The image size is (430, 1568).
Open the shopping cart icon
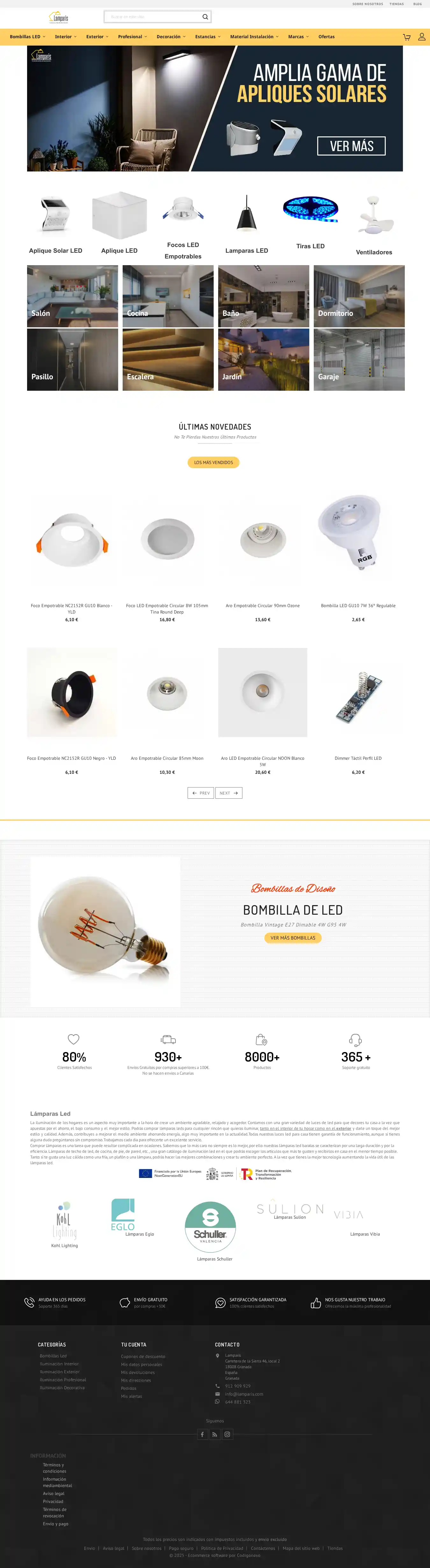coord(406,37)
